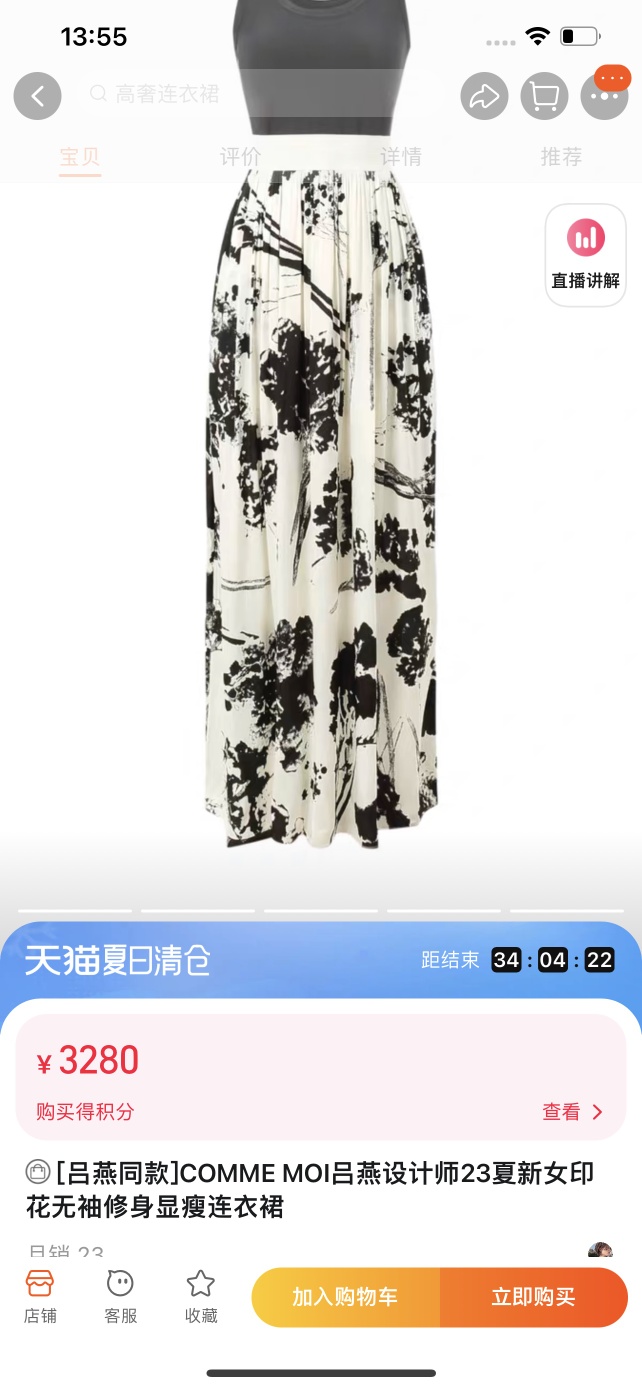
Task: Share this product
Action: [484, 96]
